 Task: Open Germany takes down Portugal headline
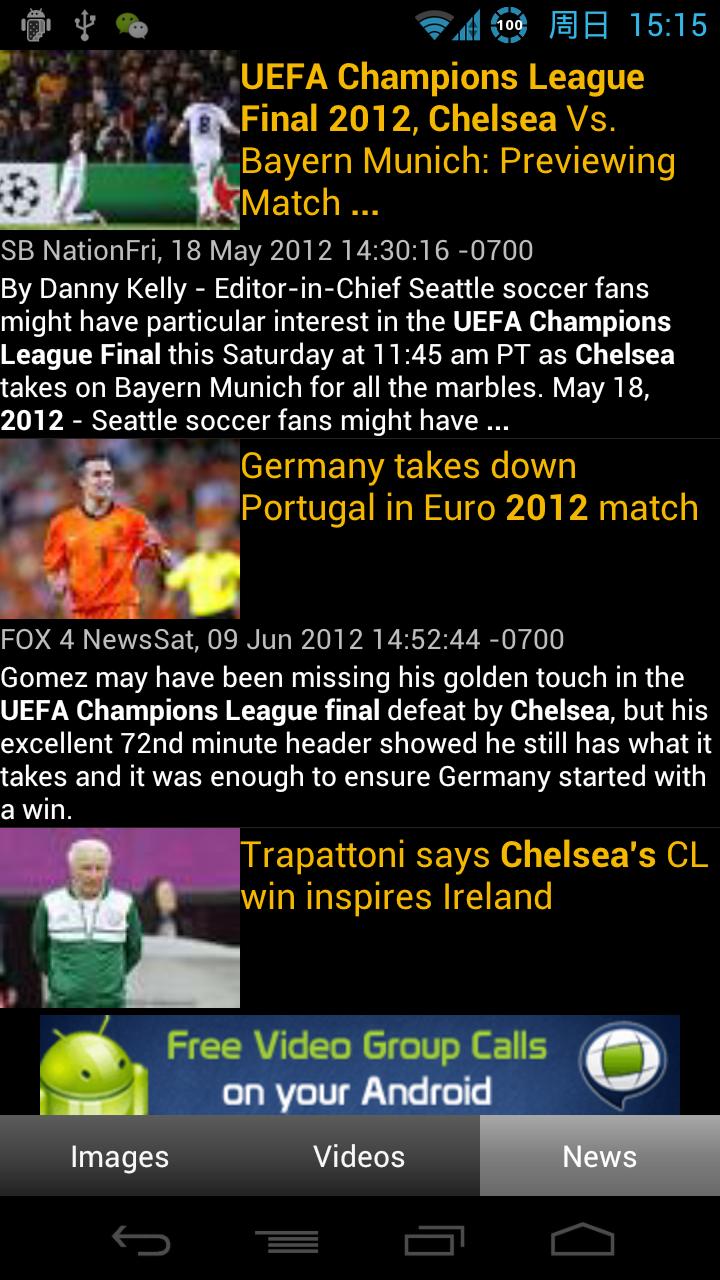click(x=469, y=487)
